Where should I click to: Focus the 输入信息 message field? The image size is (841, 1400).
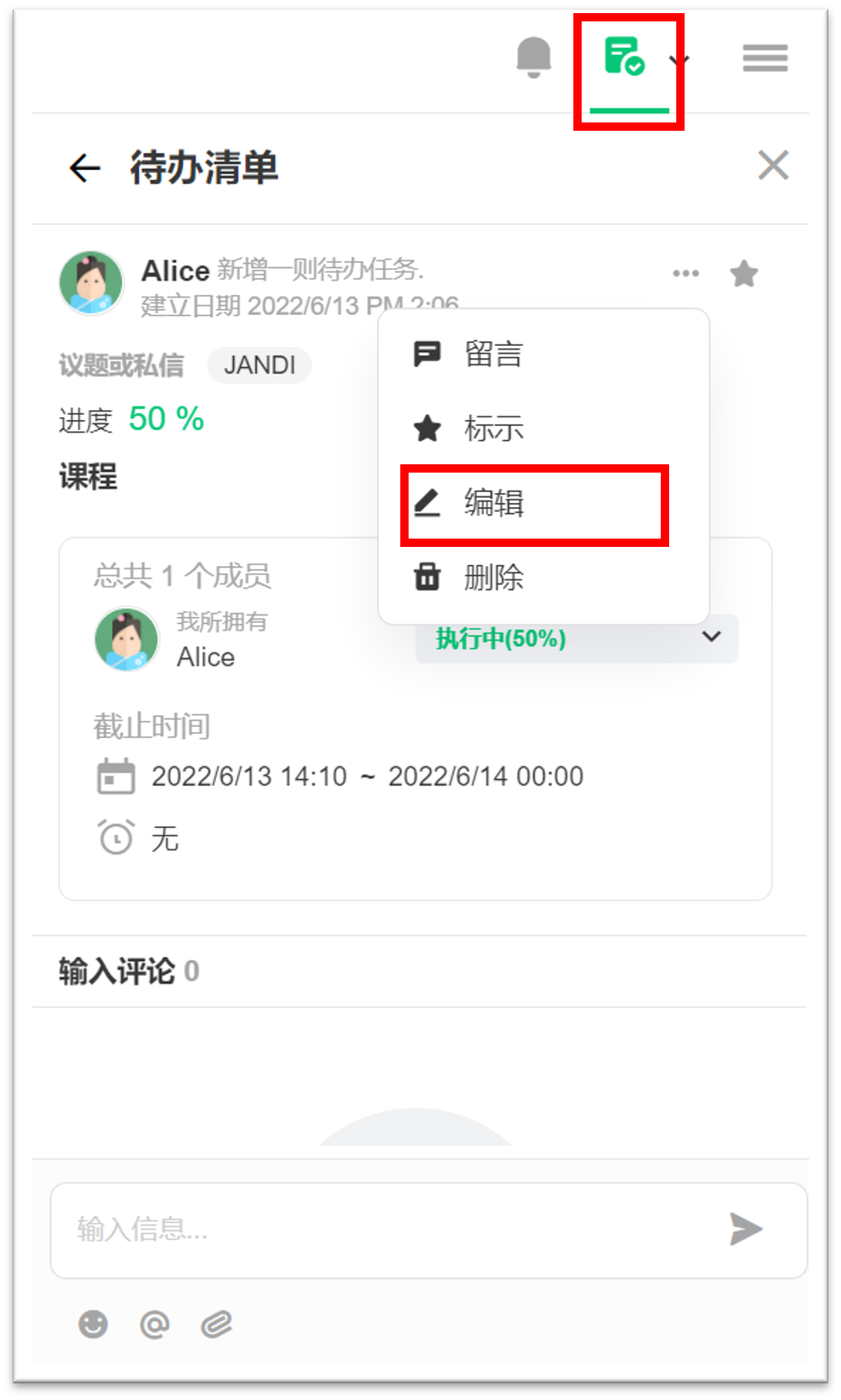[x=387, y=1229]
